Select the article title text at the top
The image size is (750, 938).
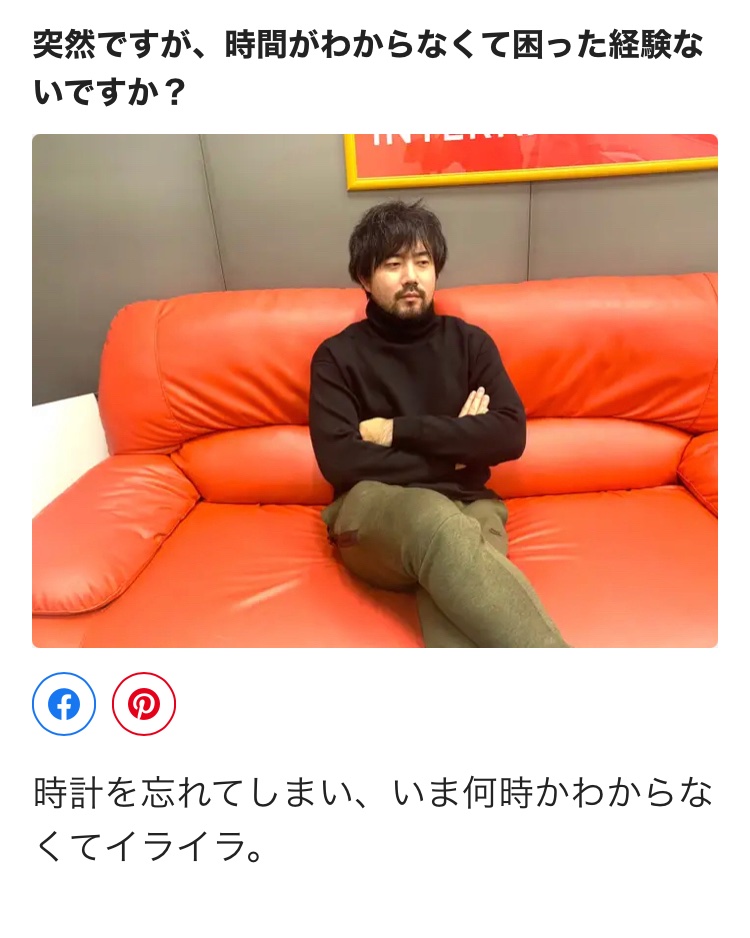pos(375,62)
